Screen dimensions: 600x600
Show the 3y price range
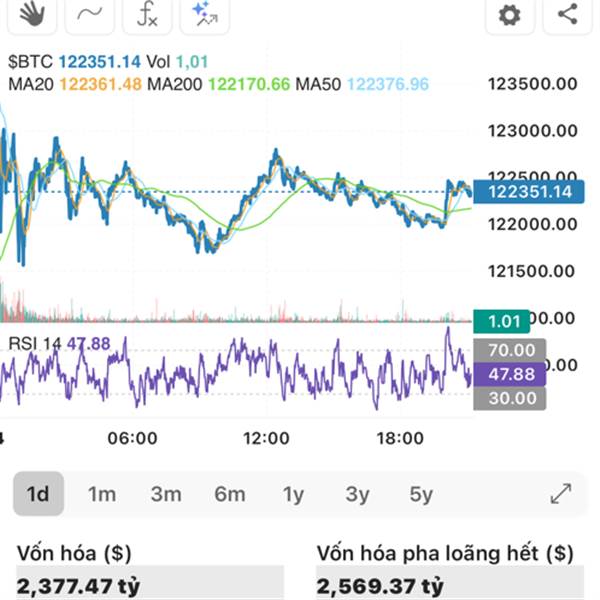[357, 494]
